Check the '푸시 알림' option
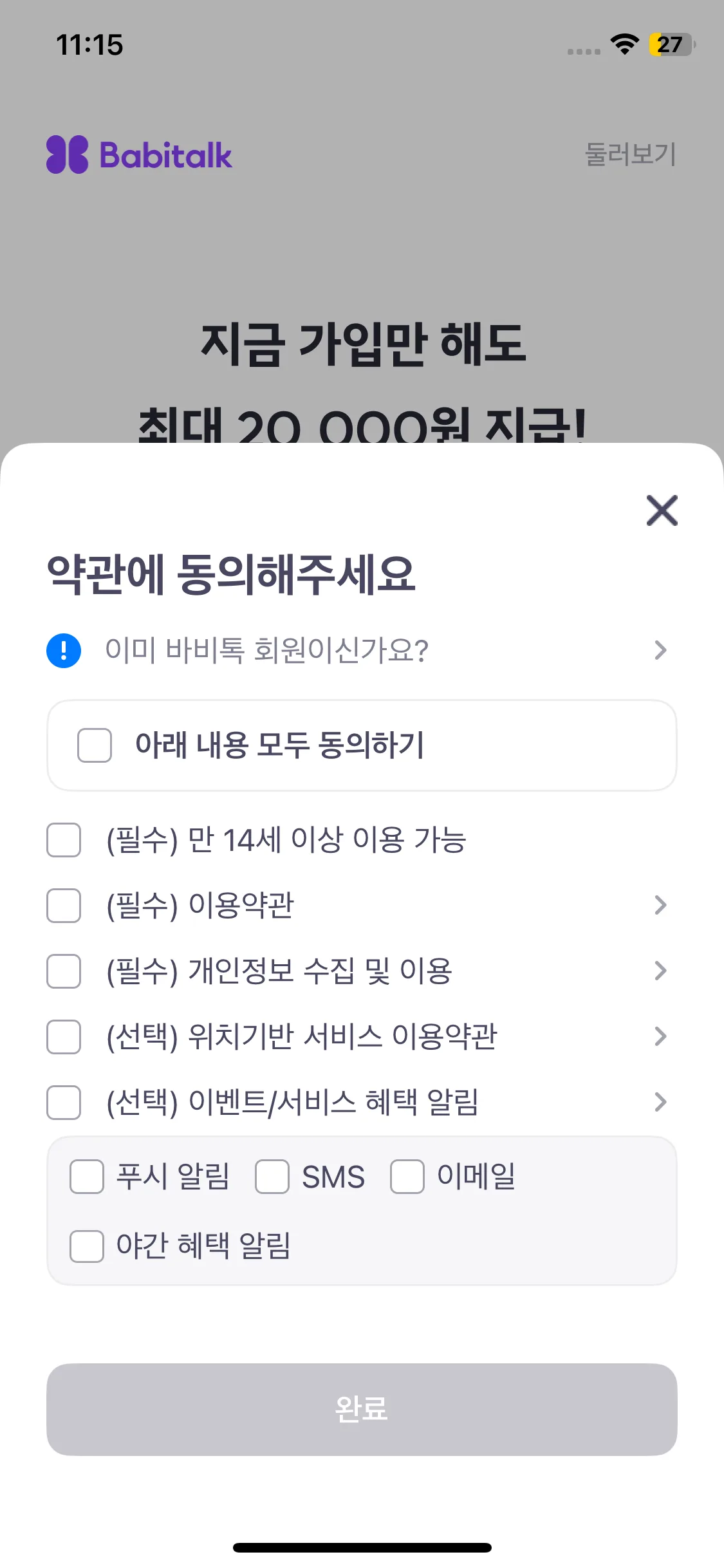Viewport: 724px width, 1568px height. 87,1177
